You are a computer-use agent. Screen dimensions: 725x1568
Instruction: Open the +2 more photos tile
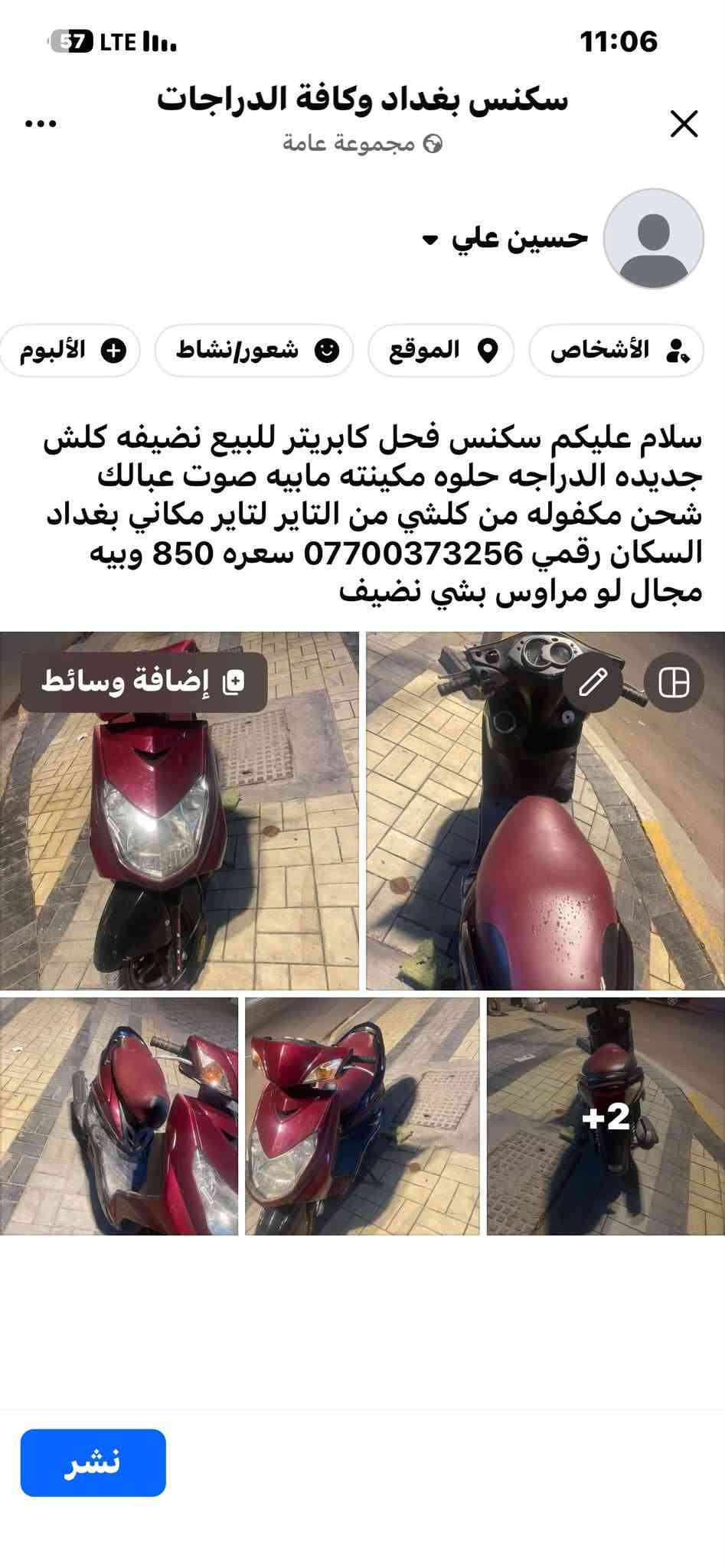coord(606,1116)
